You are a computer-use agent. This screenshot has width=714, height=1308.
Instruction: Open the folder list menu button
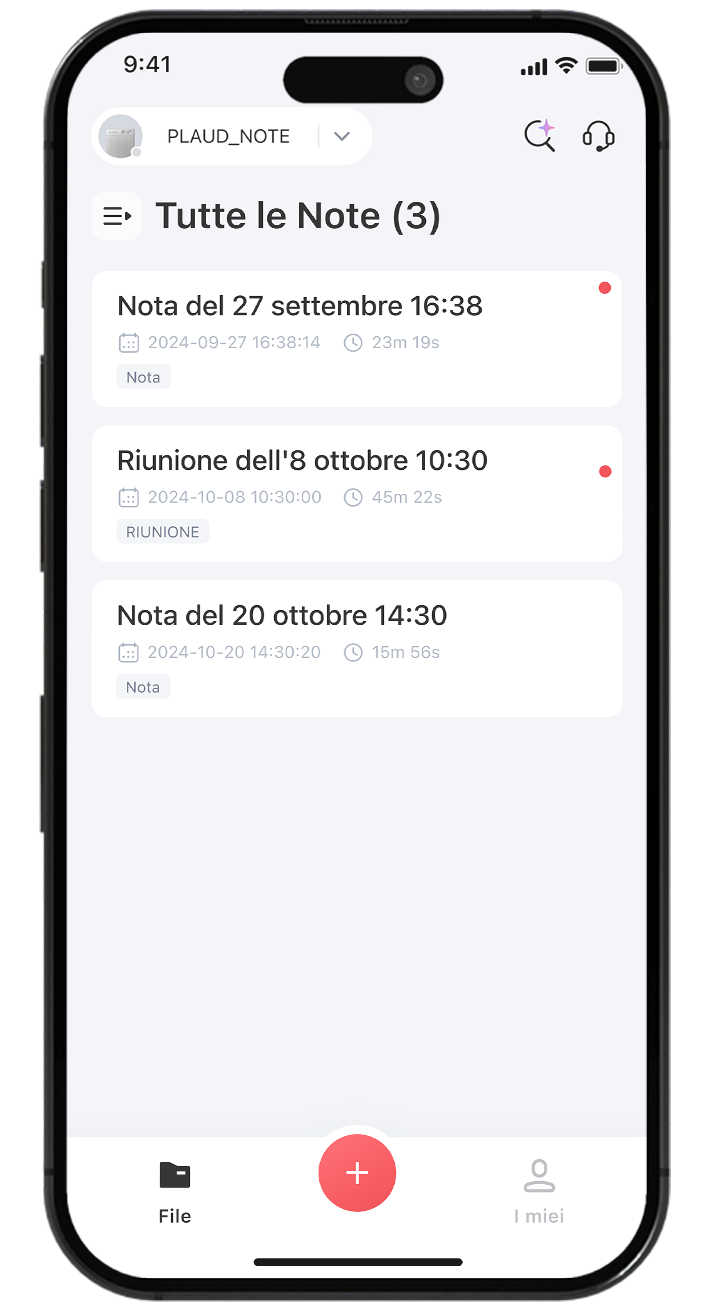click(x=117, y=216)
